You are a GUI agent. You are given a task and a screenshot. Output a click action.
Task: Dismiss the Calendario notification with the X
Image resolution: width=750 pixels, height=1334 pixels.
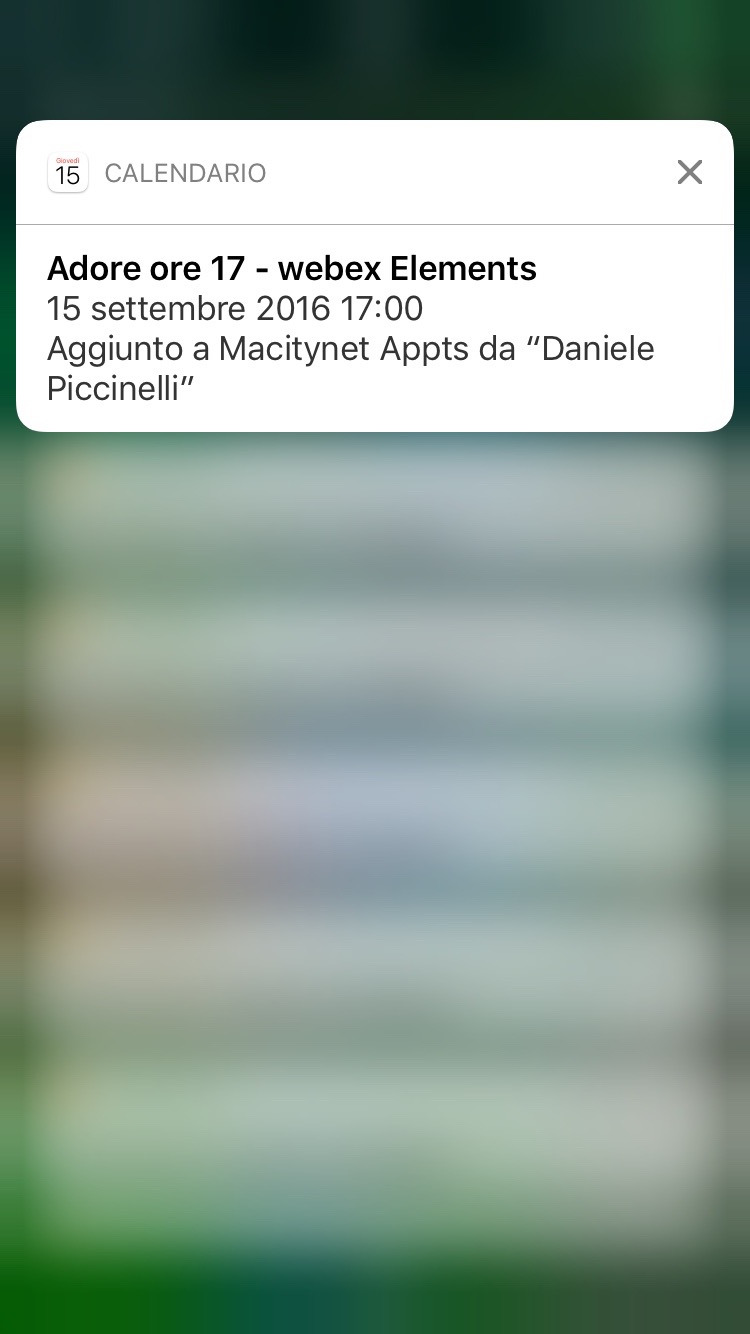(689, 173)
